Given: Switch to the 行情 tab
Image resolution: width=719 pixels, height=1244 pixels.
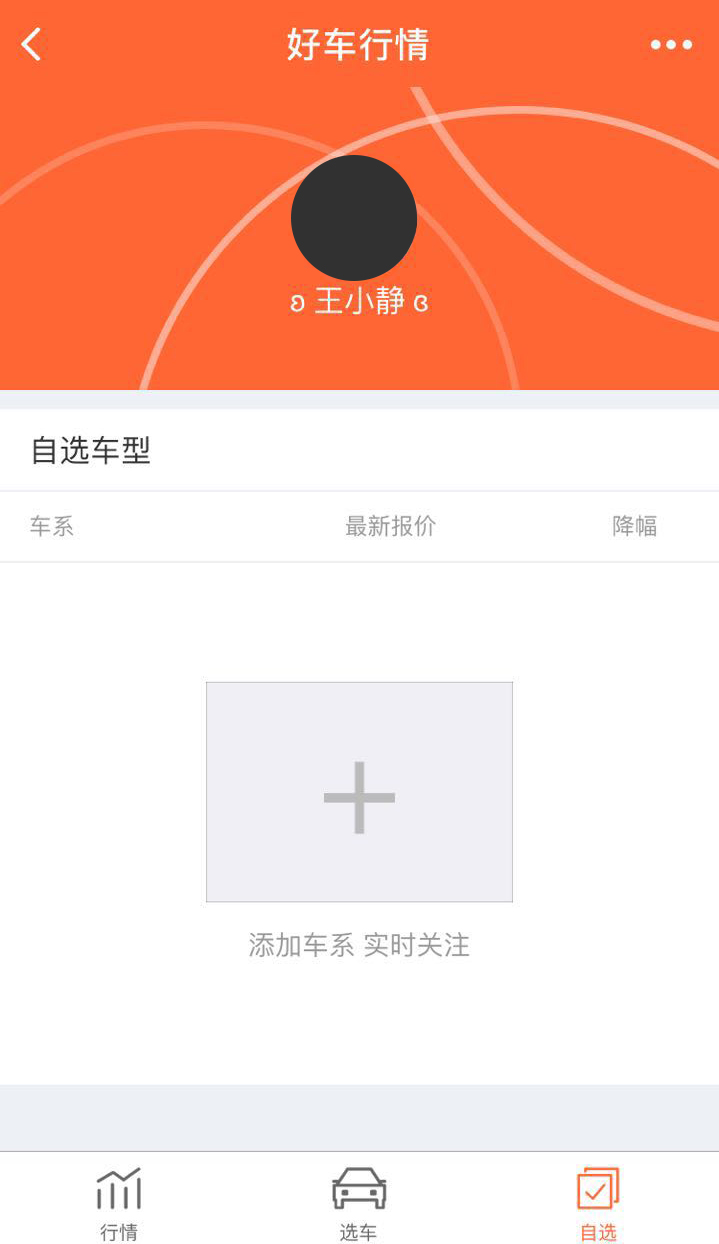Looking at the screenshot, I should tap(119, 1202).
